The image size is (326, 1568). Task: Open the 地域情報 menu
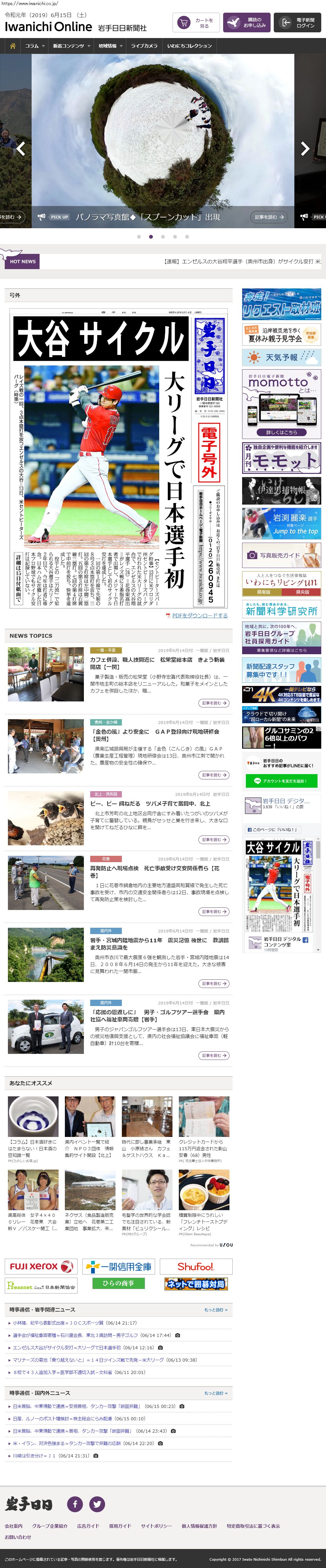[x=110, y=46]
